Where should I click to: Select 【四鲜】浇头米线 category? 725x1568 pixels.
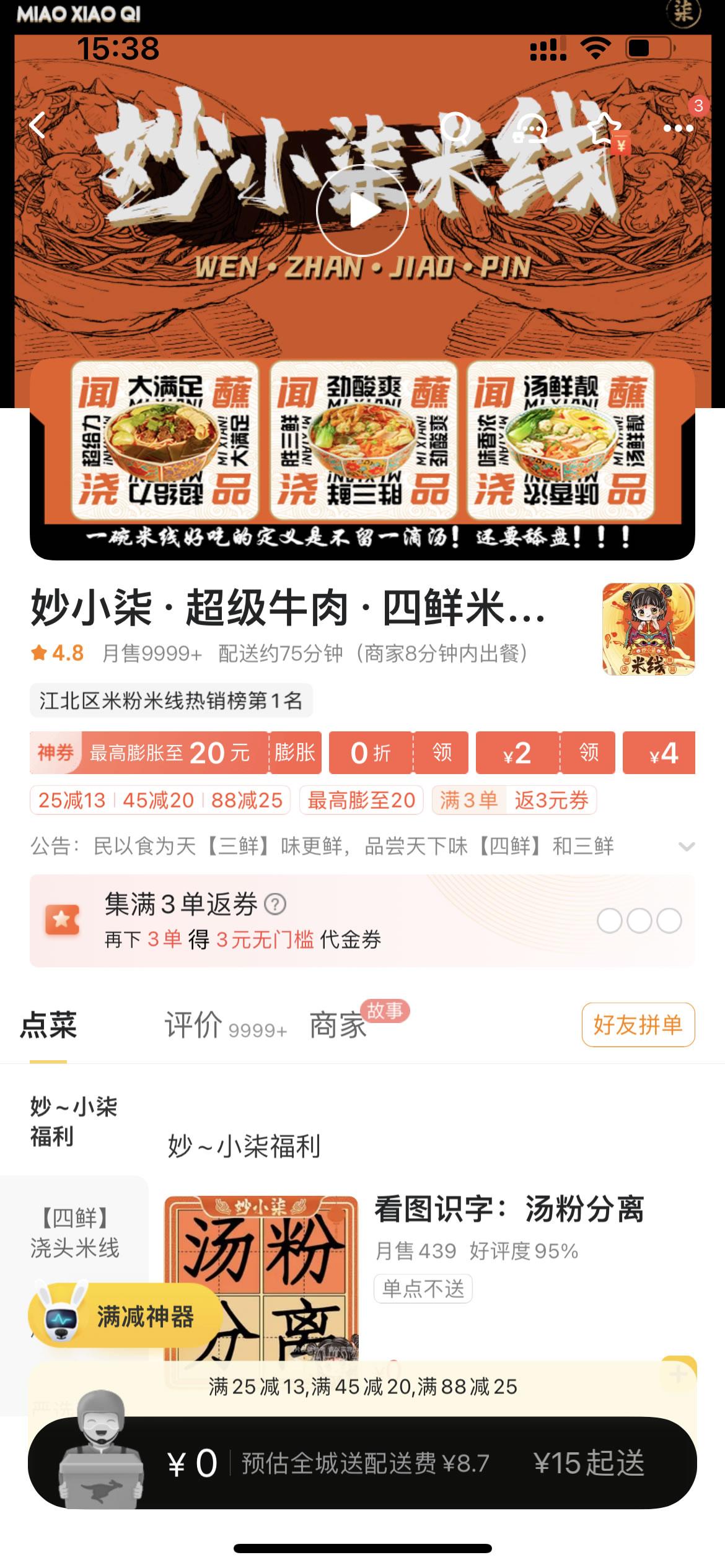point(74,1232)
